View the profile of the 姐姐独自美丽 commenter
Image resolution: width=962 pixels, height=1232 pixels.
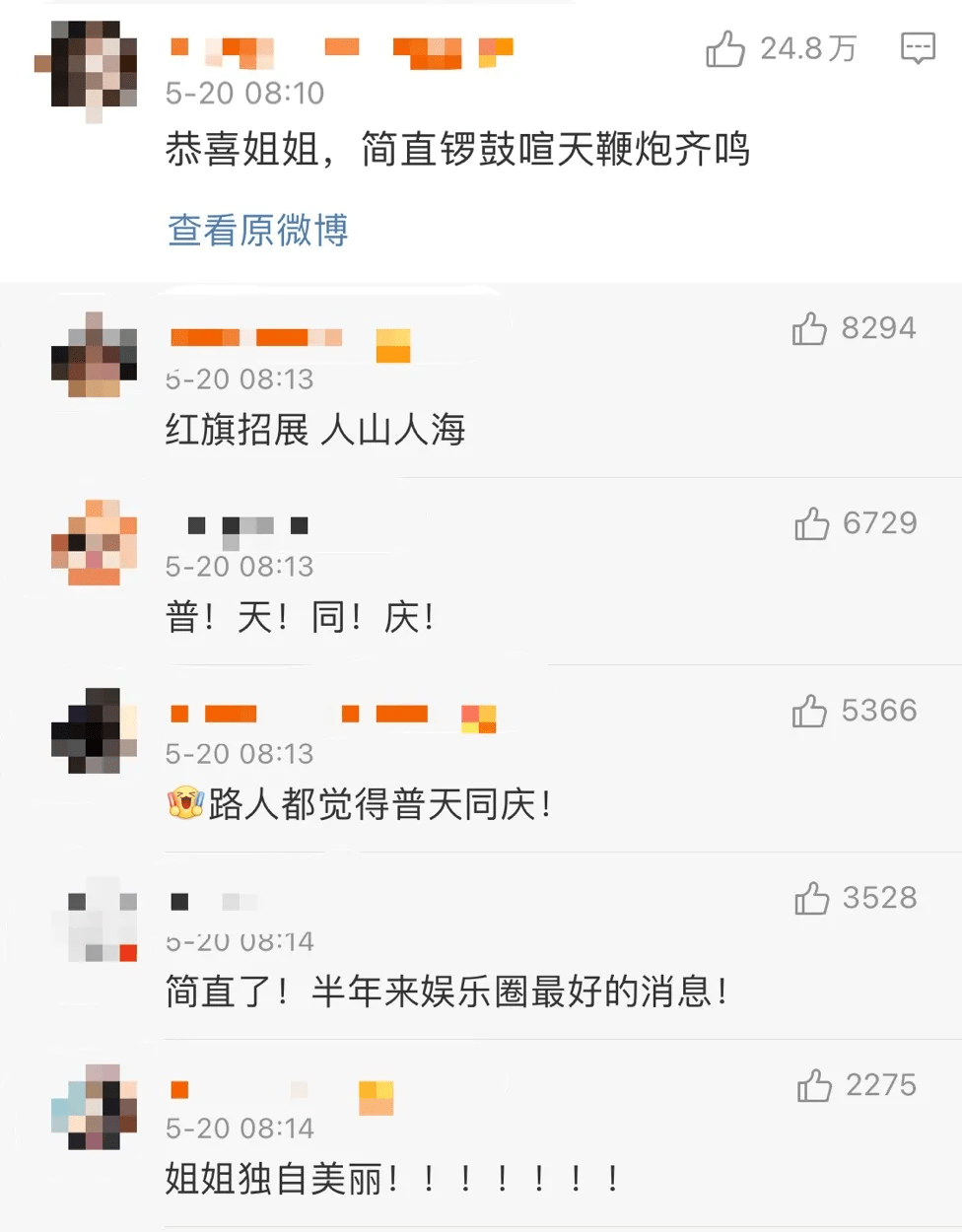[94, 1106]
